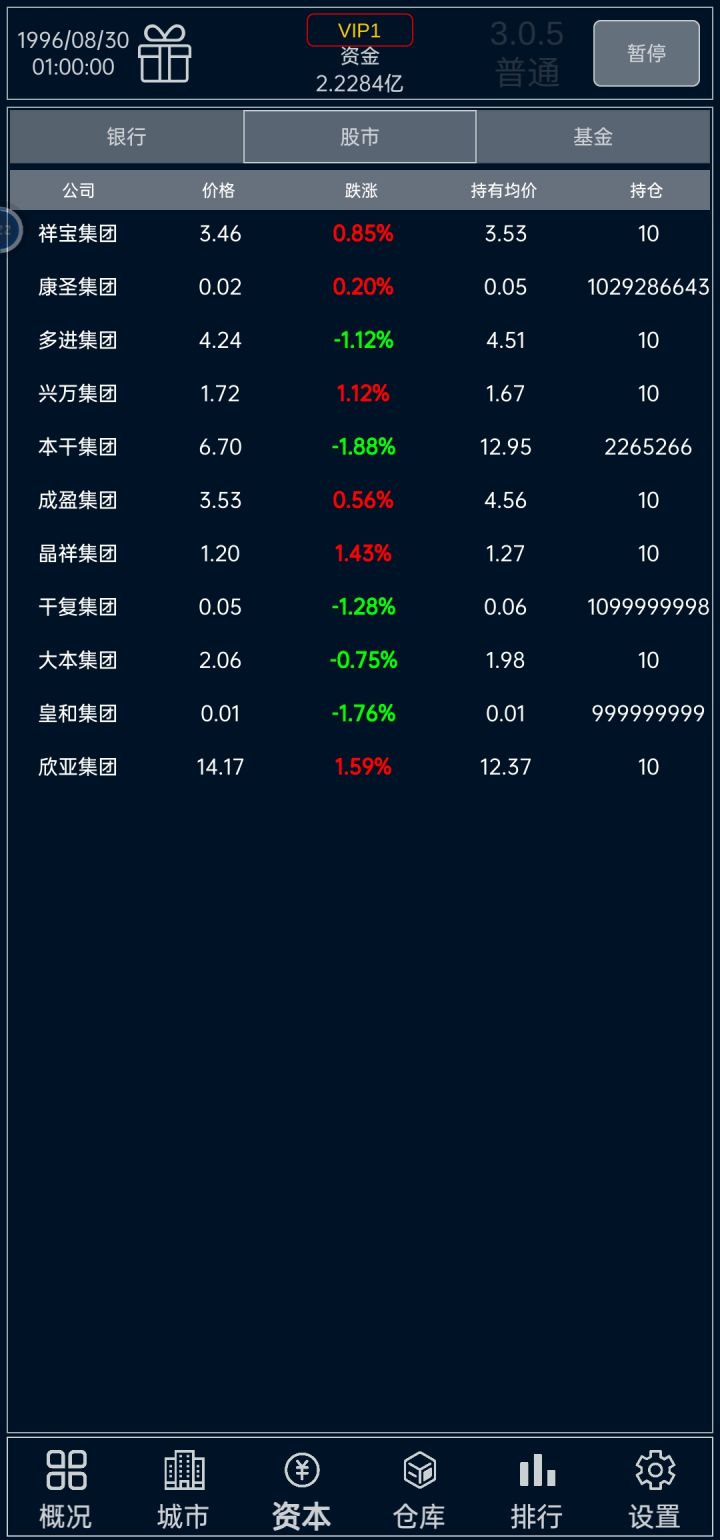720x1540 pixels.
Task: Open the gift box icon
Action: tap(165, 54)
